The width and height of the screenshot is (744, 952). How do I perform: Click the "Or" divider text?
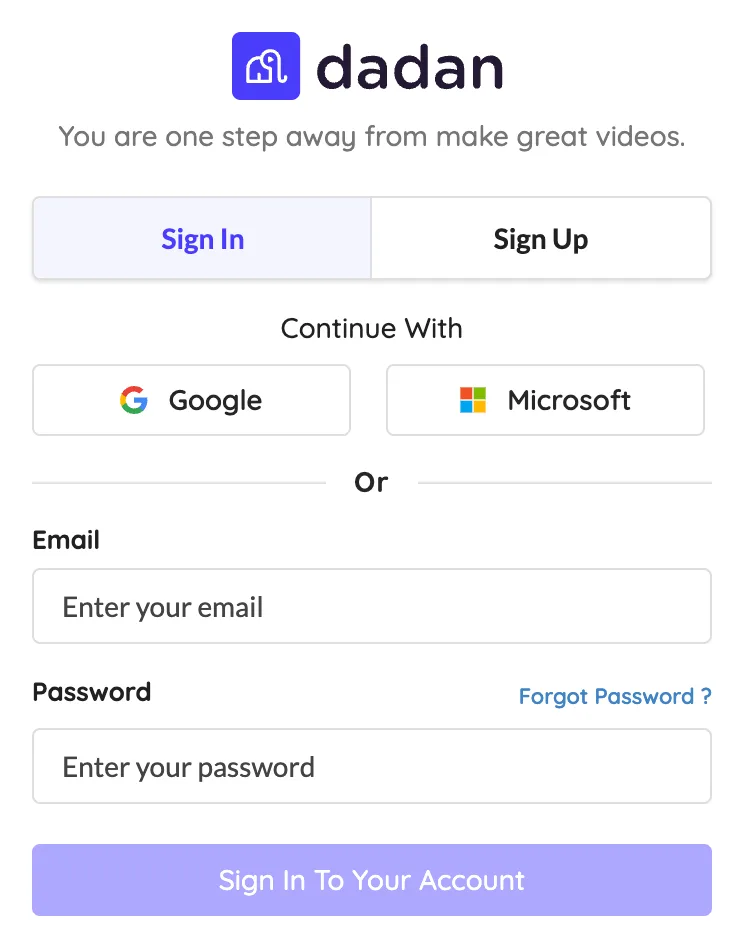tap(371, 482)
